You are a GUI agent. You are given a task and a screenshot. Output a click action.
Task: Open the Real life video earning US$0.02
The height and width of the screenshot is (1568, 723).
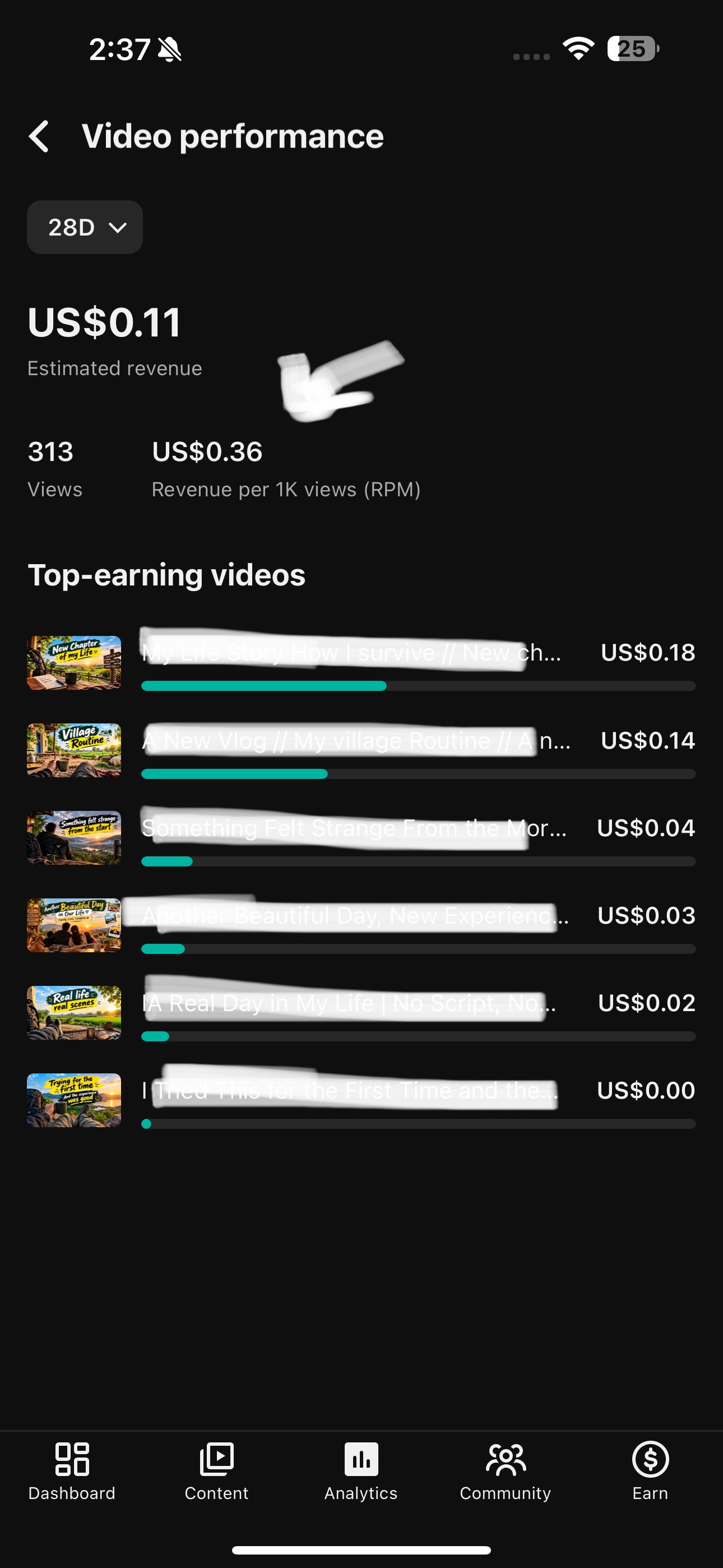pyautogui.click(x=361, y=1013)
